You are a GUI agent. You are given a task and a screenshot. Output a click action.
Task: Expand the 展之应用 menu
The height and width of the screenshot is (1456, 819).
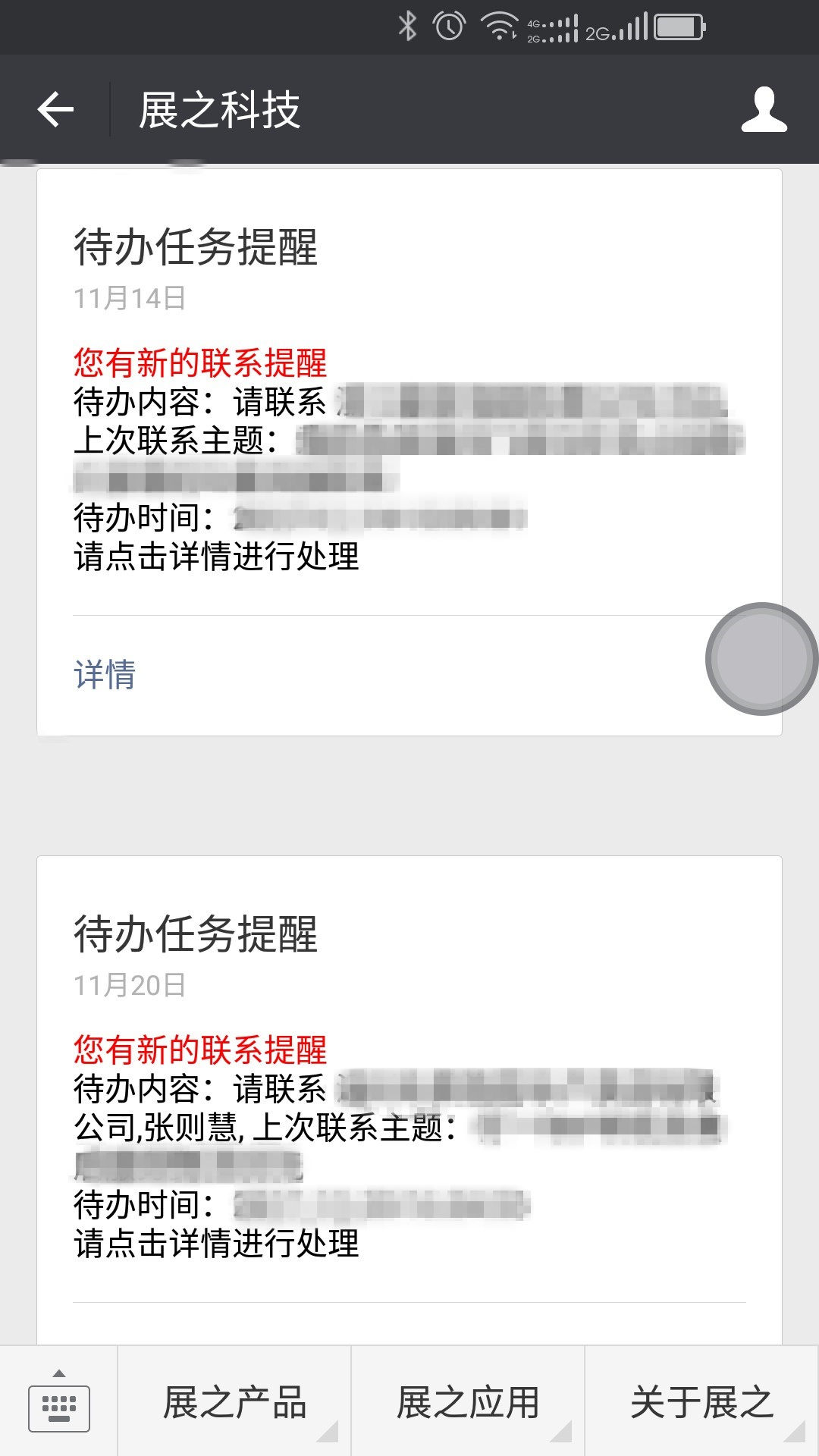pyautogui.click(x=468, y=1401)
